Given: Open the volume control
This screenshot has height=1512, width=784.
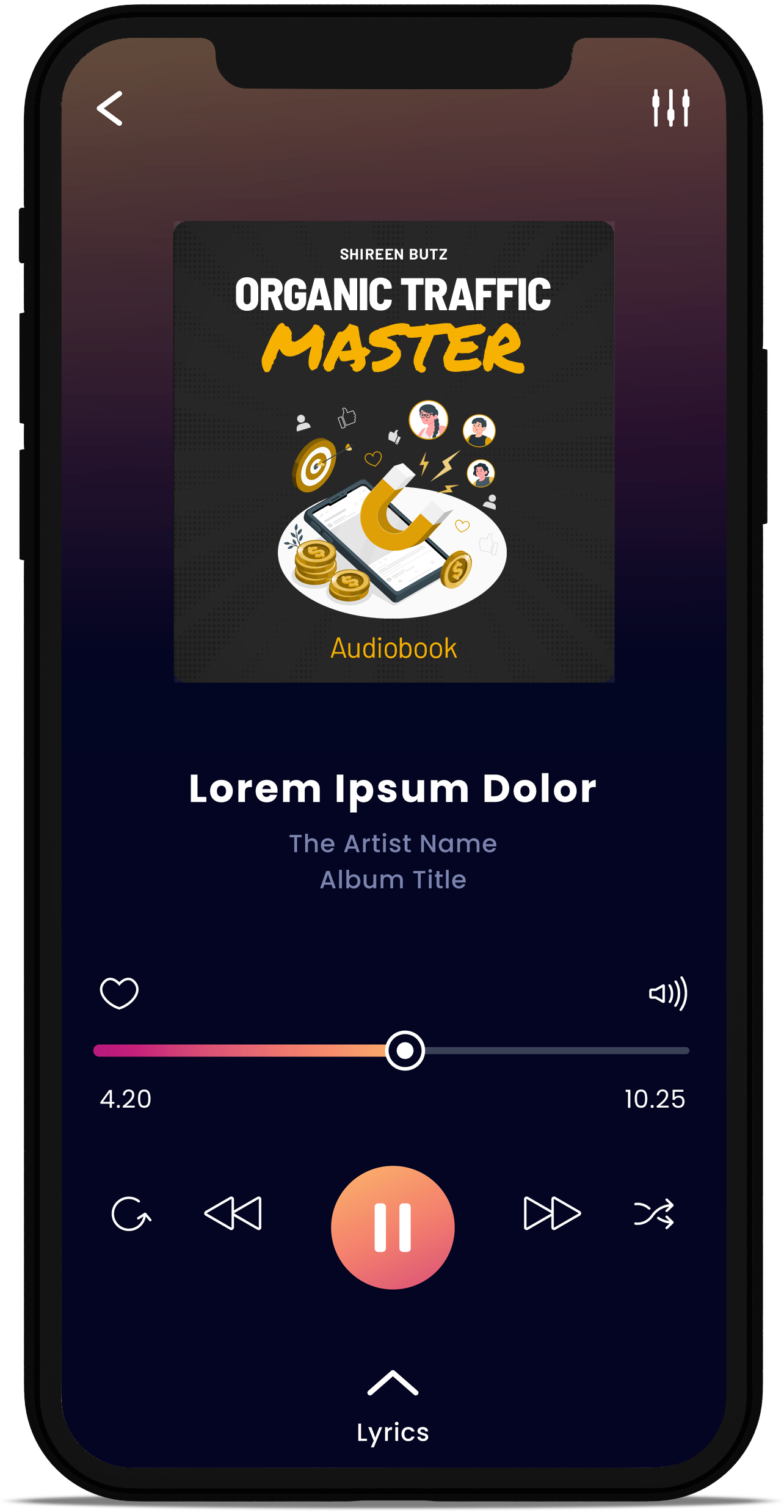Looking at the screenshot, I should point(668,994).
